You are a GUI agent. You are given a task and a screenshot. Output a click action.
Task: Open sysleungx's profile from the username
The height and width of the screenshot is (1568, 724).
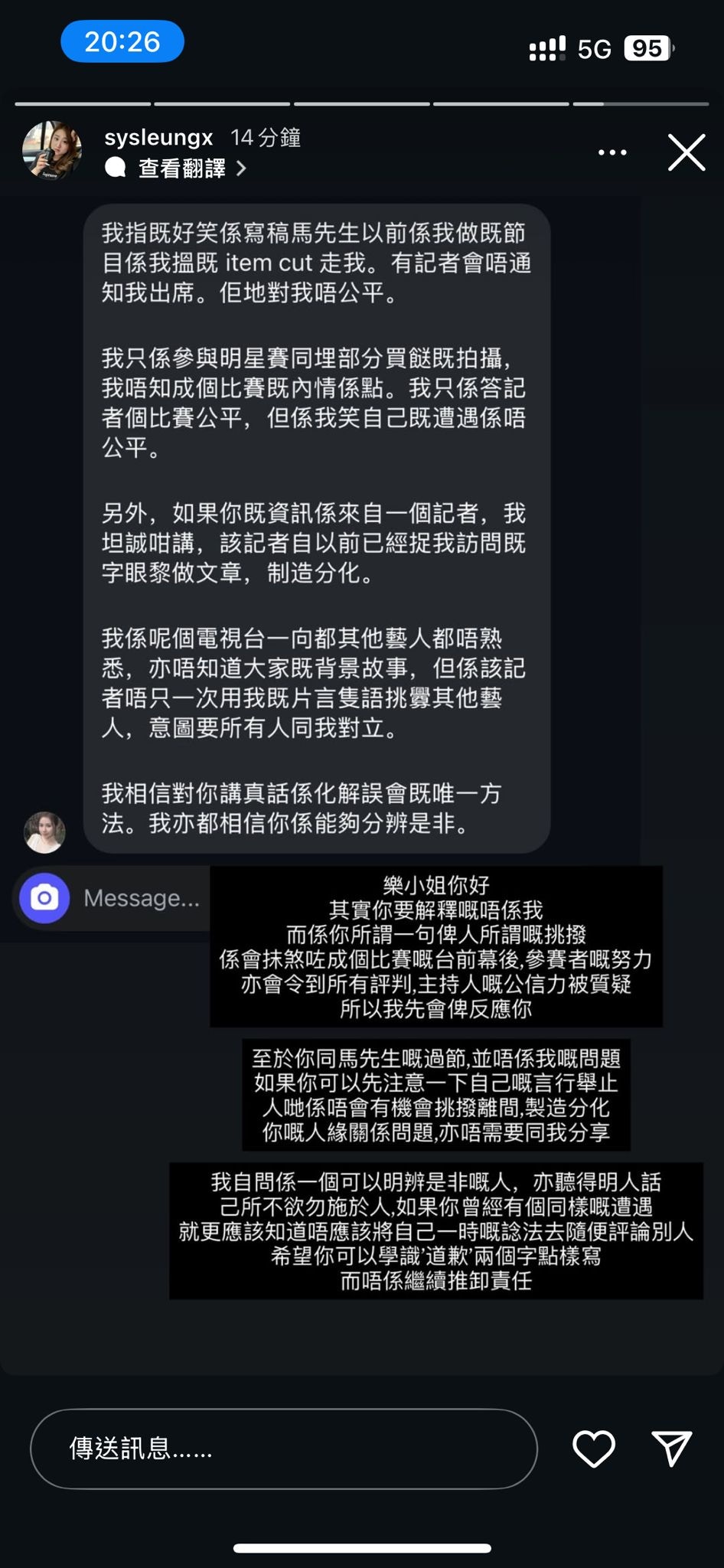[158, 137]
